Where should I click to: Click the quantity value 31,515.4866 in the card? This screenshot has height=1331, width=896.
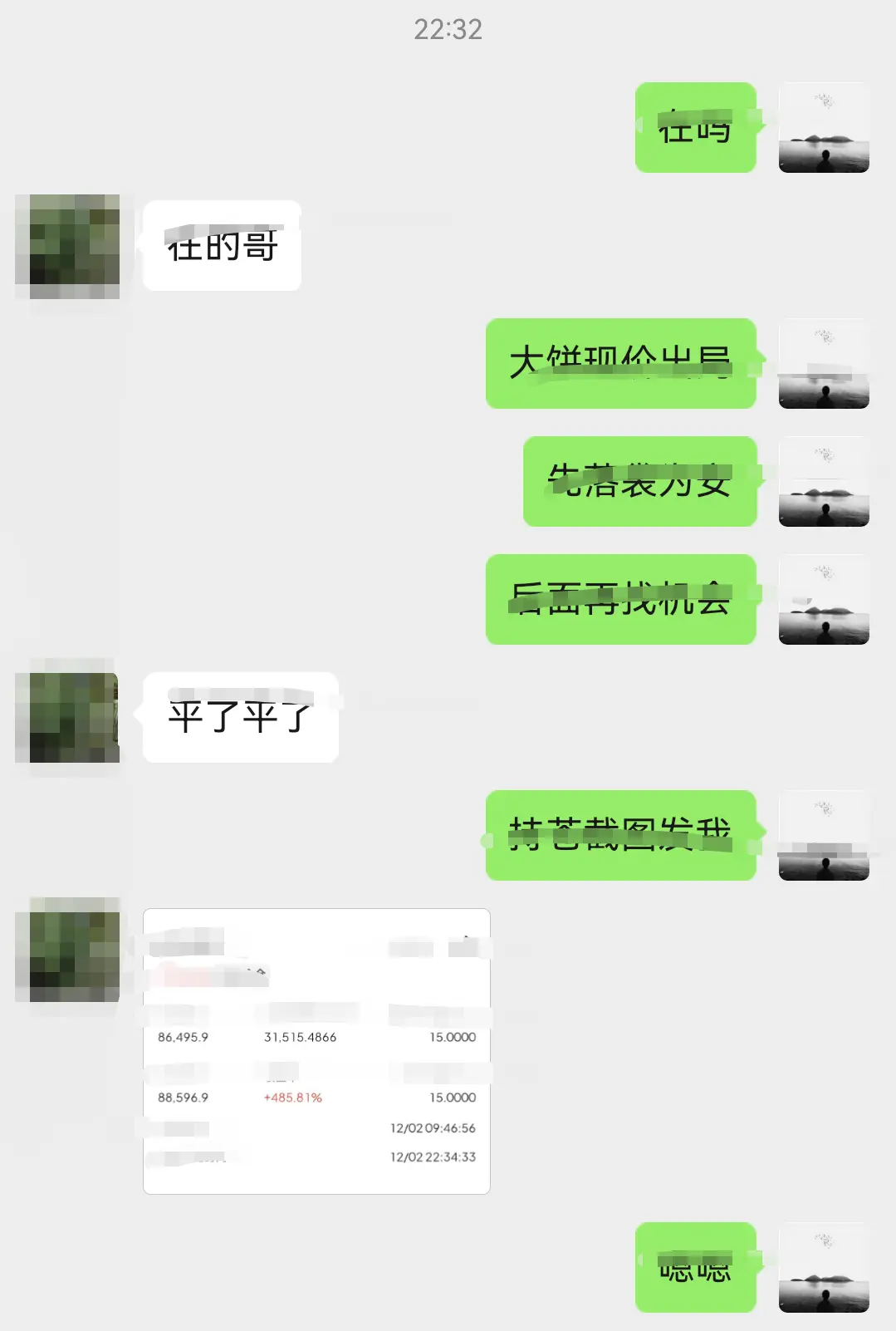(300, 1037)
